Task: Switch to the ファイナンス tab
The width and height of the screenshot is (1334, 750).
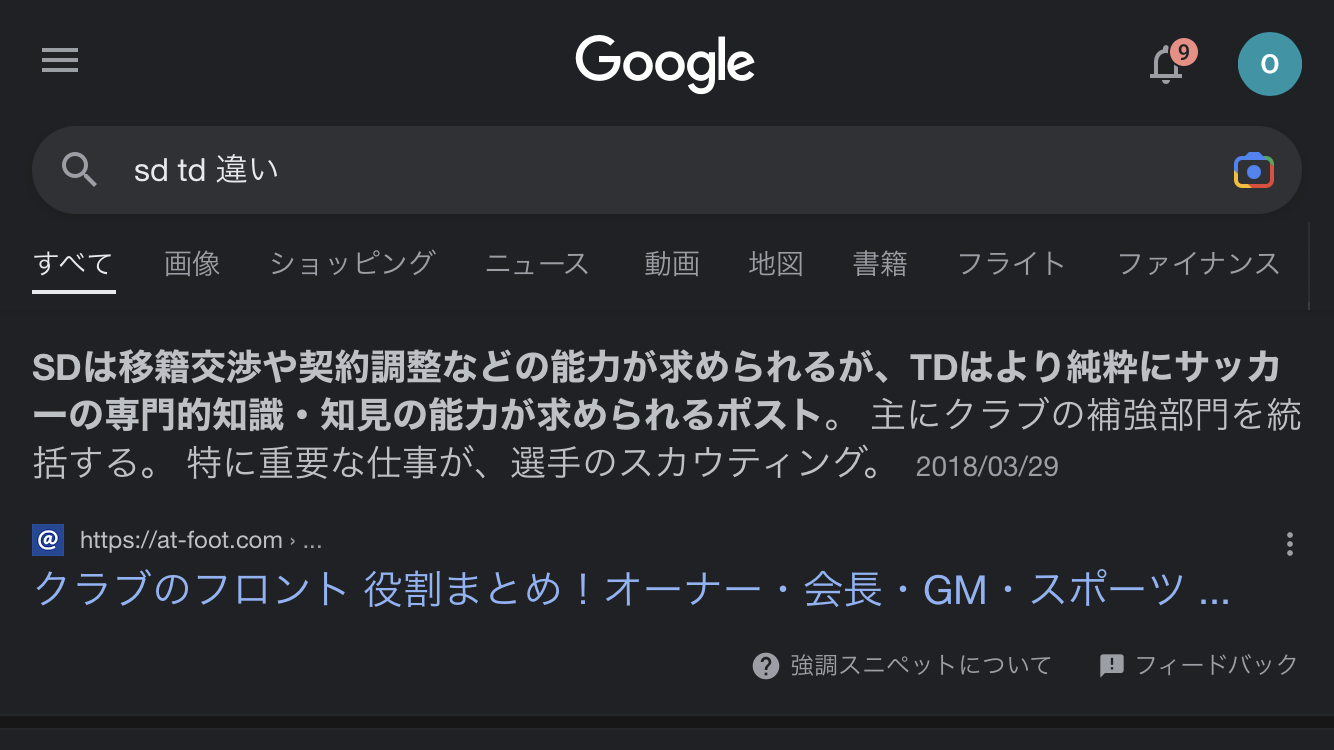Action: click(1198, 264)
